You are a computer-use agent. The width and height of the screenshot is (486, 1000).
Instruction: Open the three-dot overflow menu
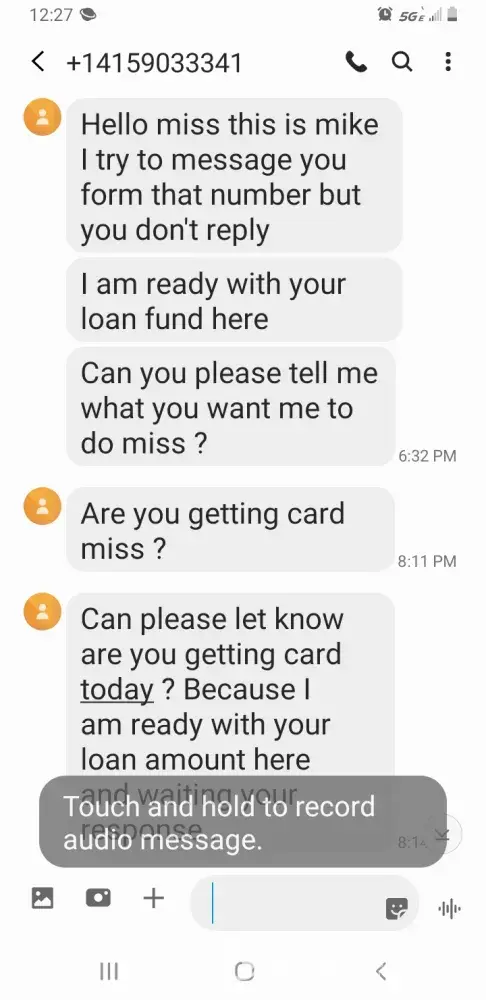[448, 62]
